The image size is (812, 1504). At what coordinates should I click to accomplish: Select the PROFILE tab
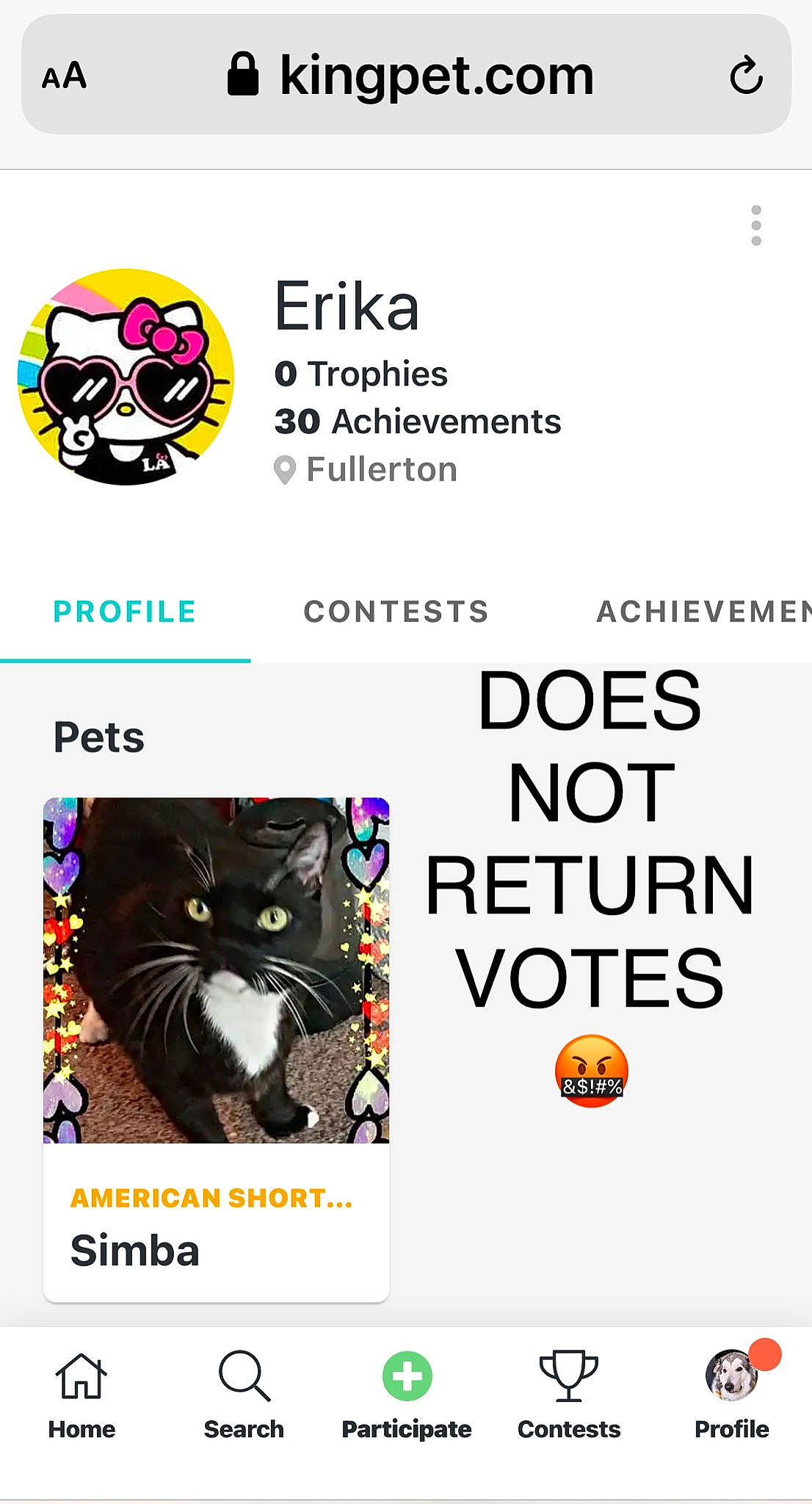point(124,612)
